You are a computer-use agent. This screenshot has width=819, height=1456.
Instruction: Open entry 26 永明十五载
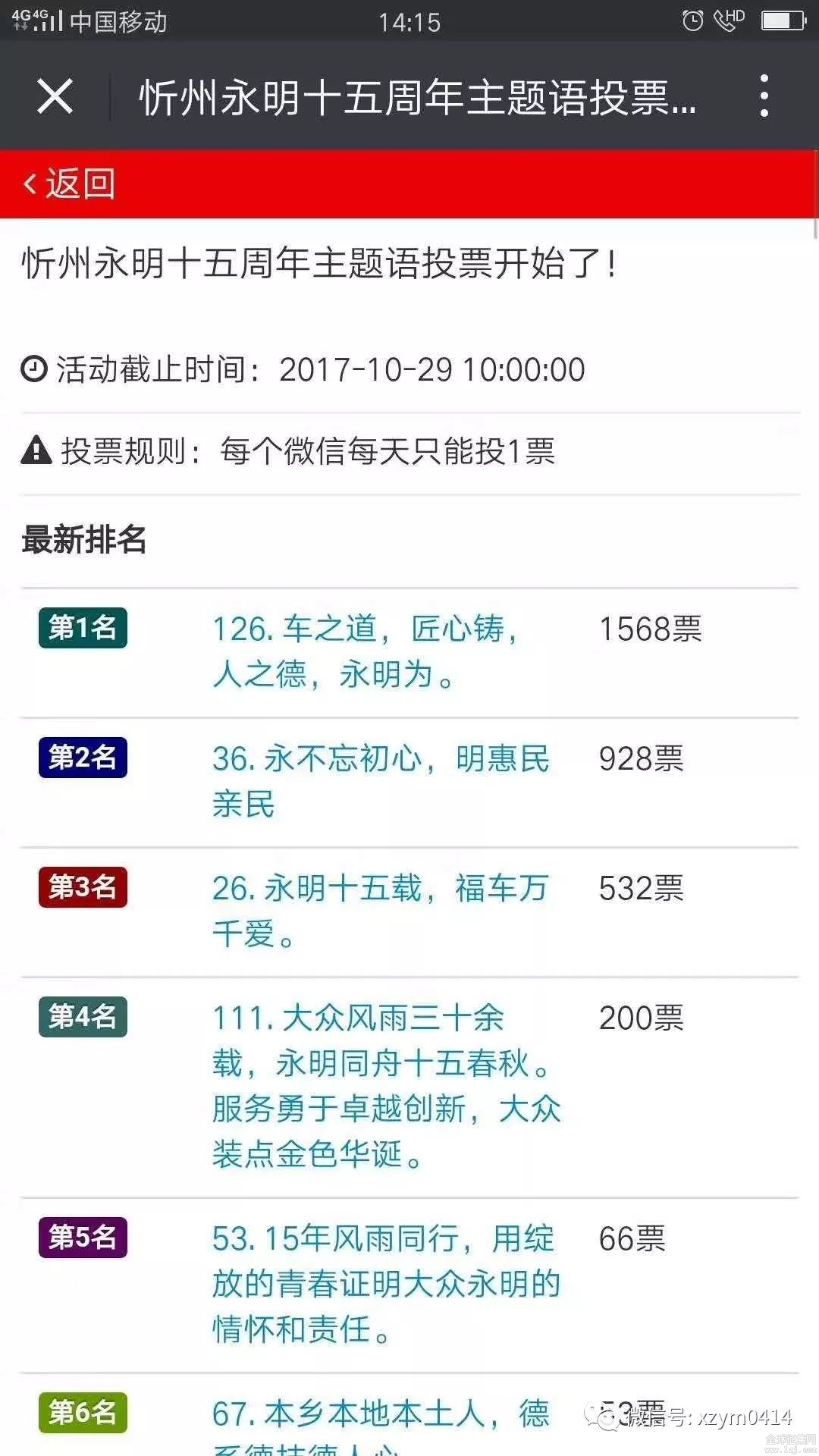381,911
